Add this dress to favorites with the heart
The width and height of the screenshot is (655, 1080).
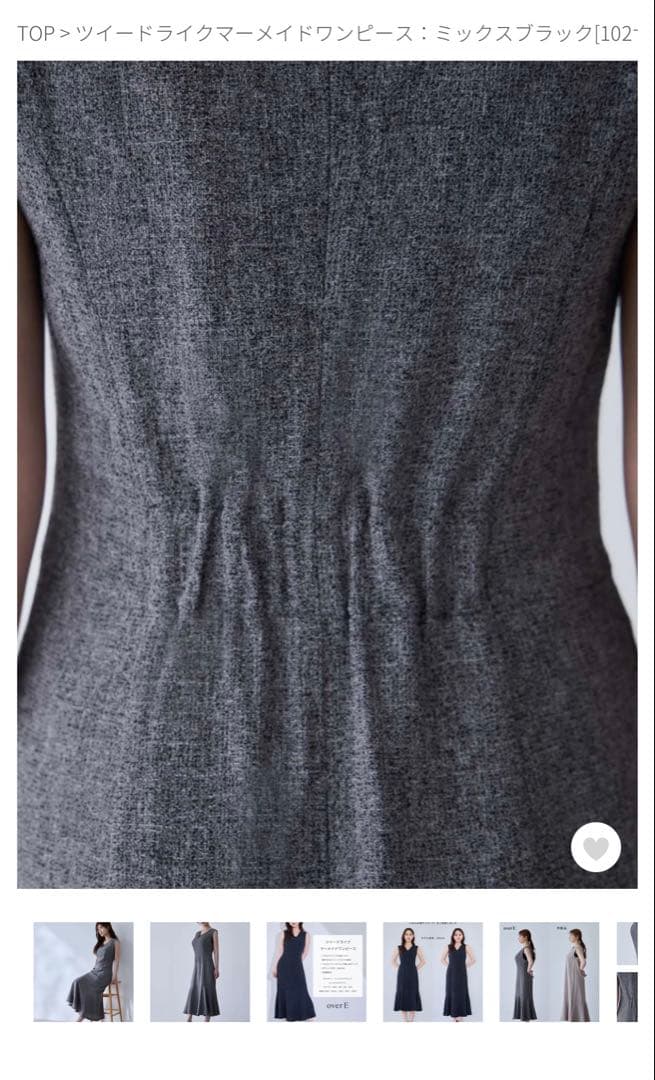596,847
